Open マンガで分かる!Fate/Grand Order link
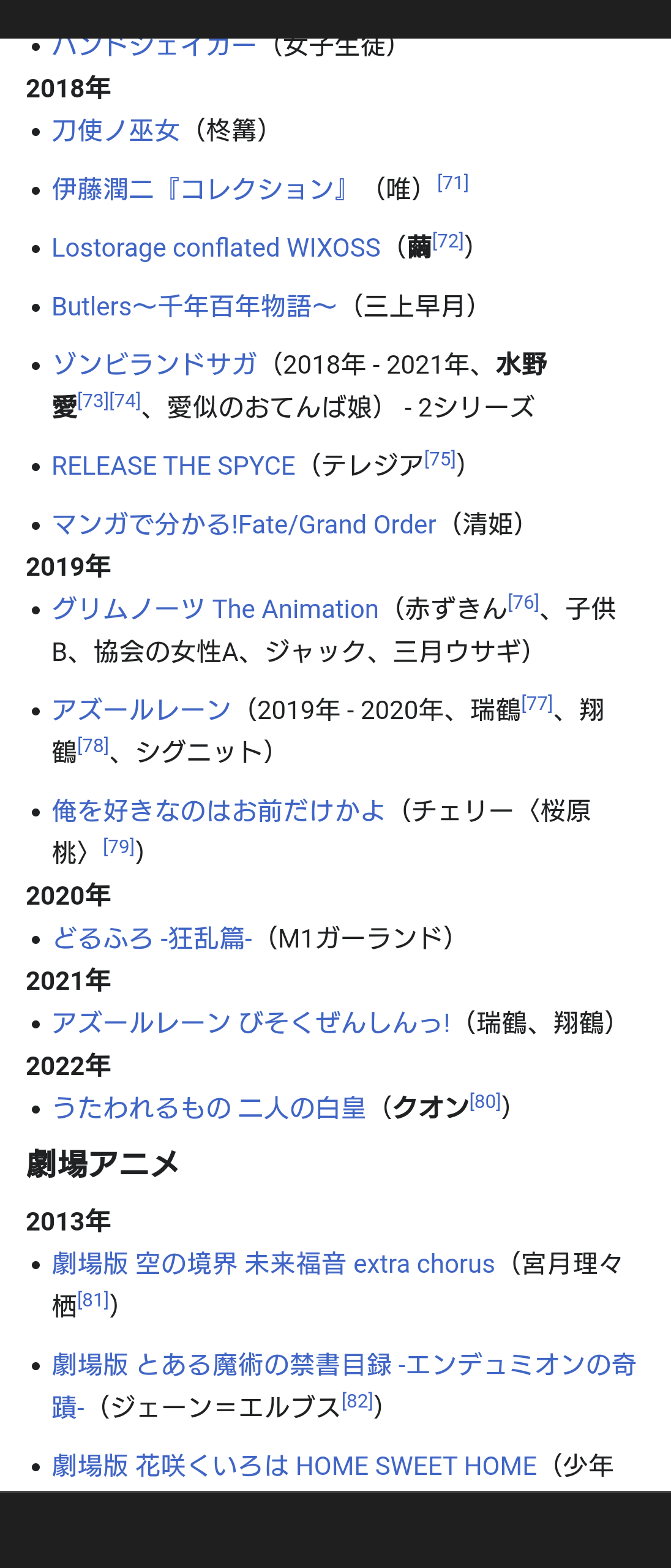 [244, 524]
